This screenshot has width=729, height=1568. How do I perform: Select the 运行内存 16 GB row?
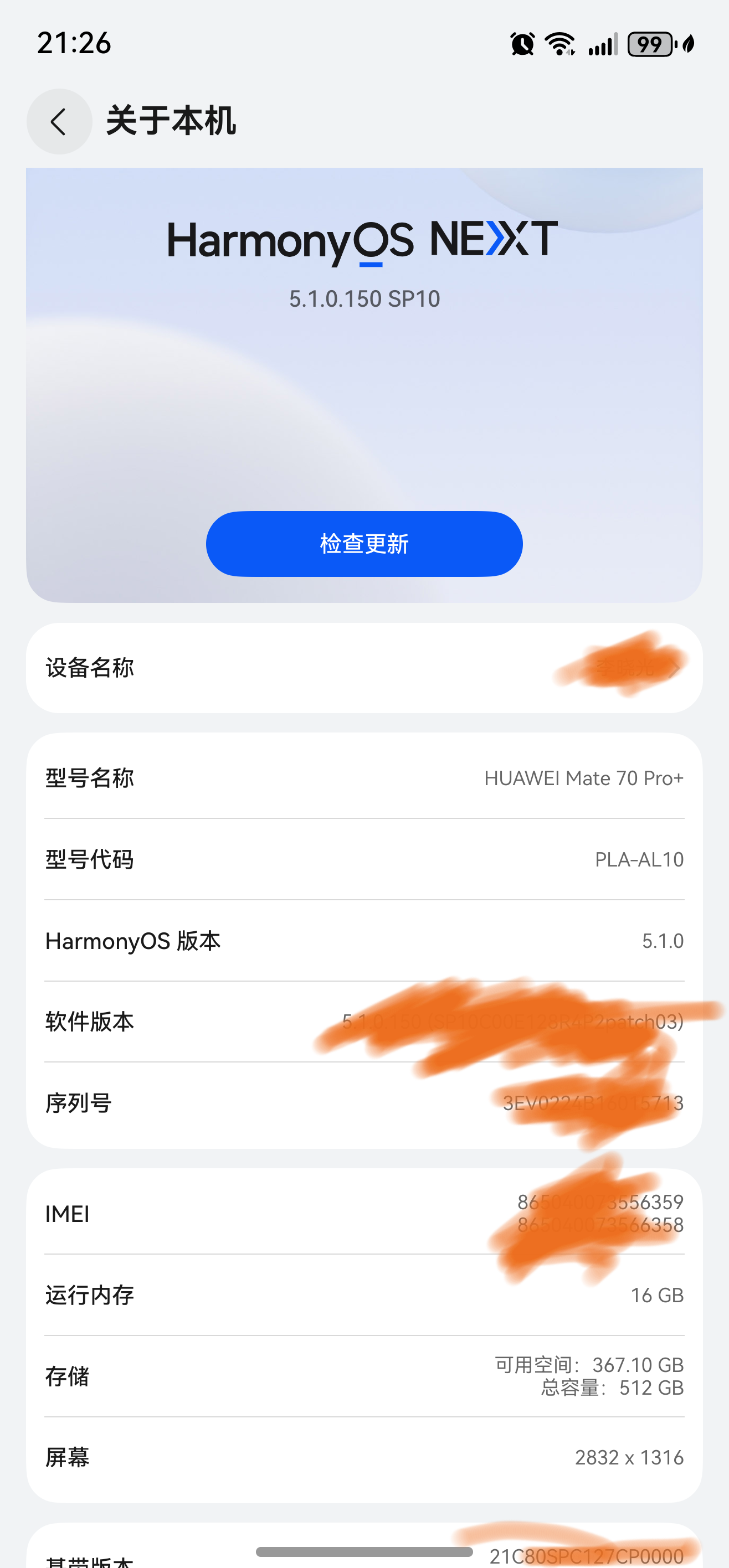(x=363, y=1295)
